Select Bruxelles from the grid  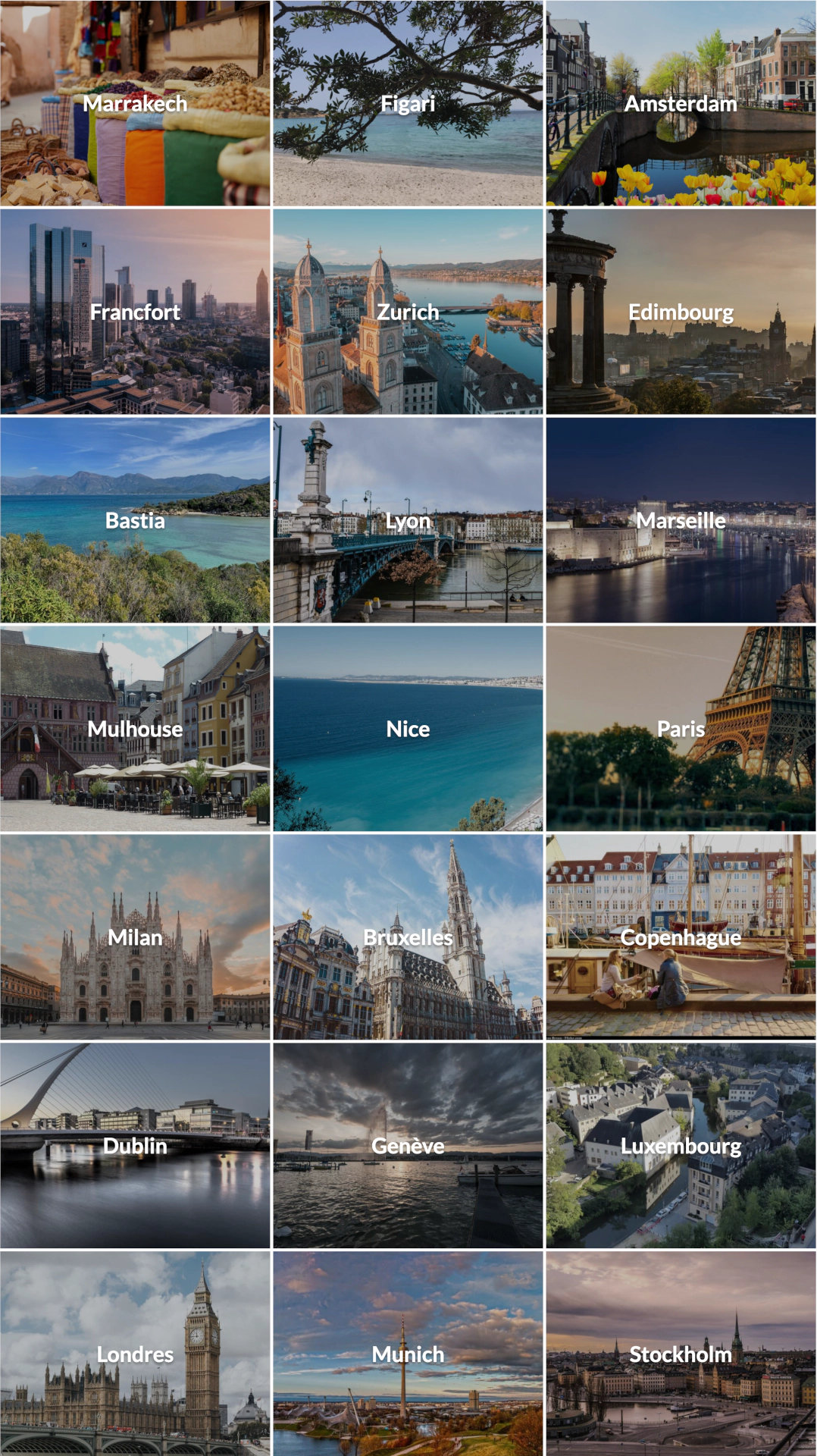click(x=408, y=937)
